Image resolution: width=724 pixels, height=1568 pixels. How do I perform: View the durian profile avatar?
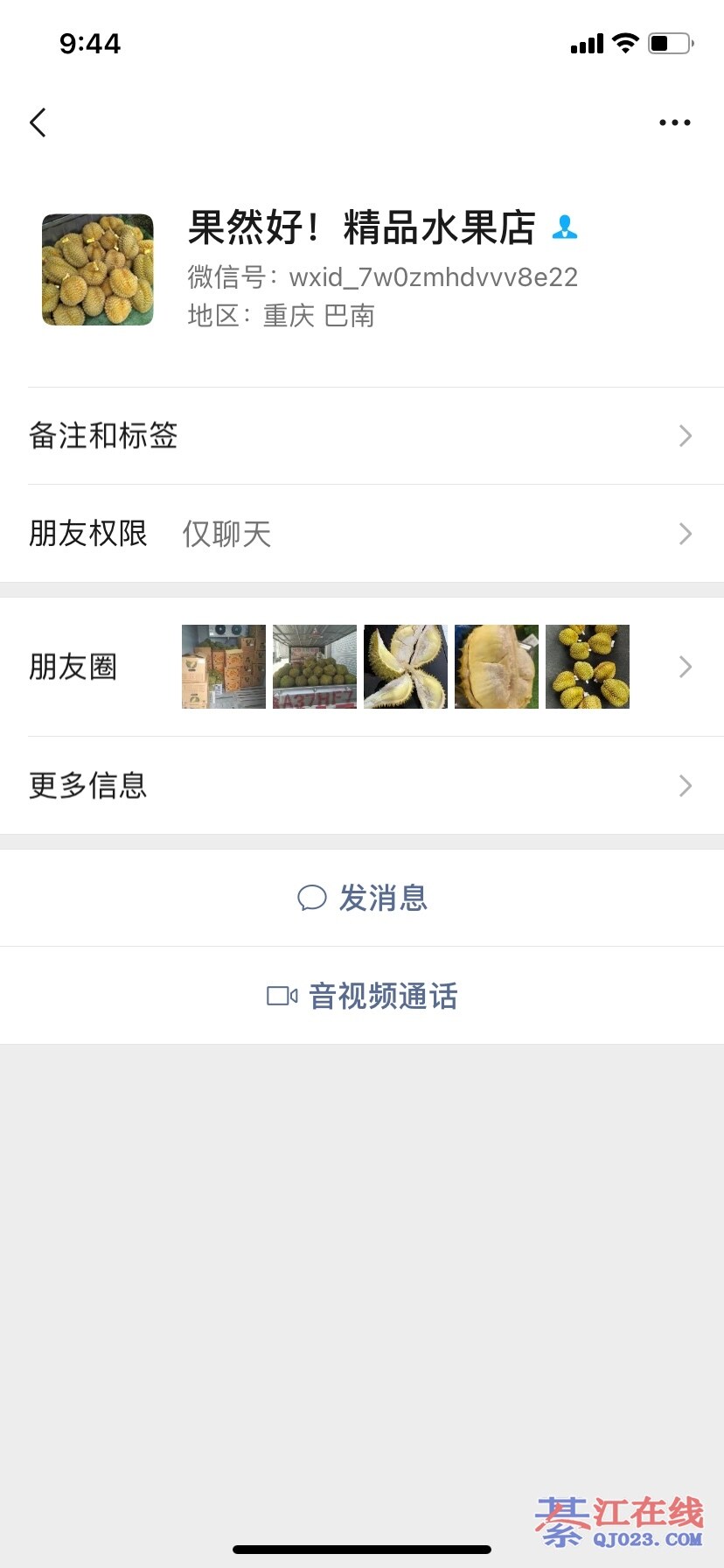coord(98,269)
